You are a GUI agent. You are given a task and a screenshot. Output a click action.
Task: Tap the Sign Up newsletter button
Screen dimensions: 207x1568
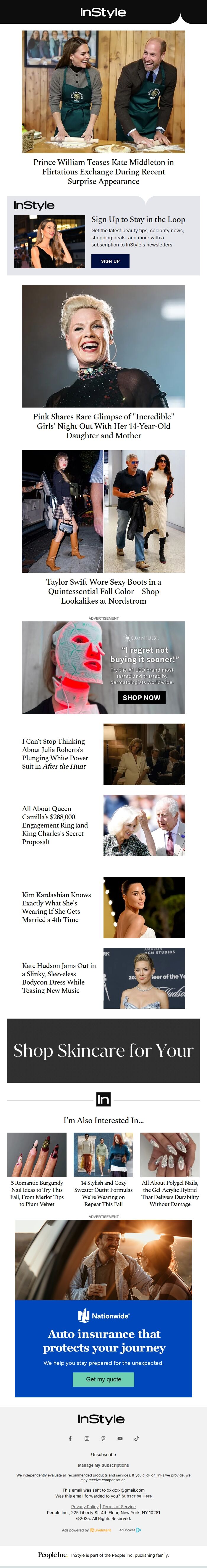point(110,261)
